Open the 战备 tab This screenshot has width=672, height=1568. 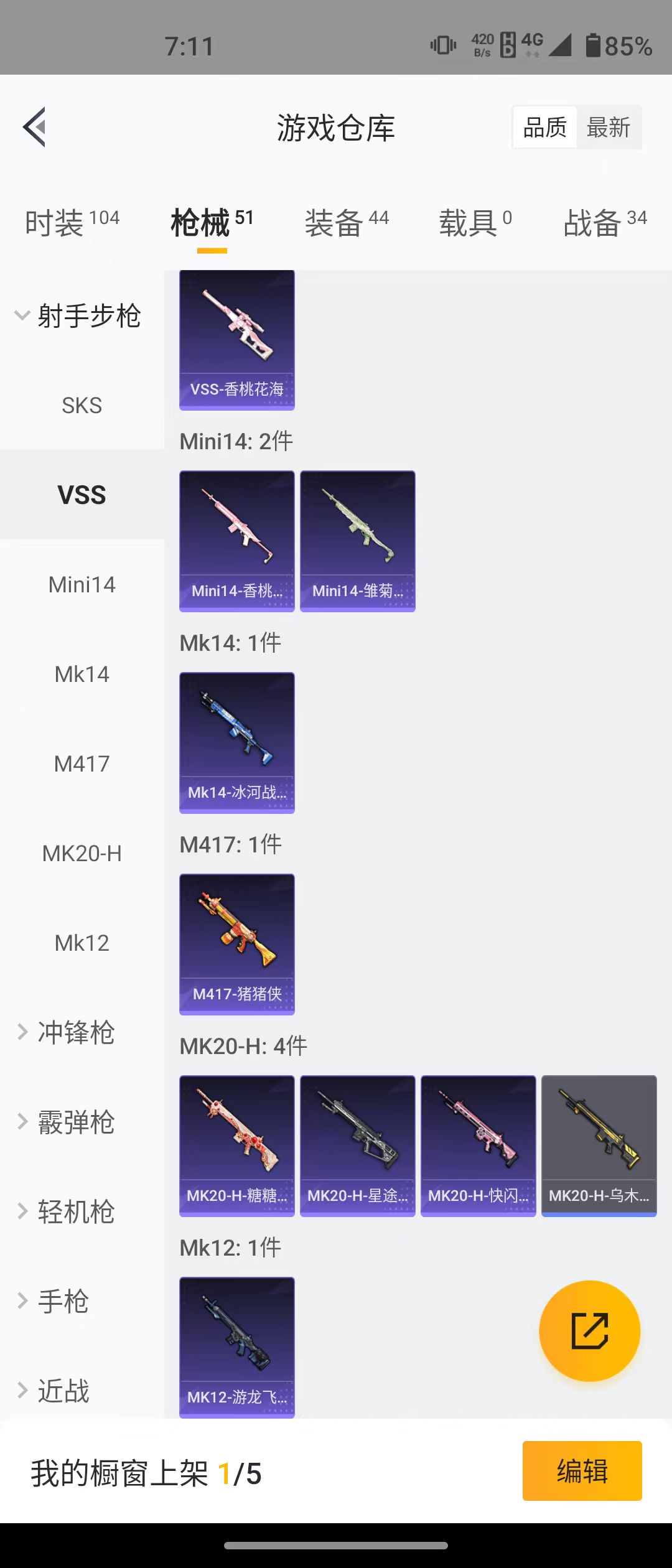pos(605,223)
